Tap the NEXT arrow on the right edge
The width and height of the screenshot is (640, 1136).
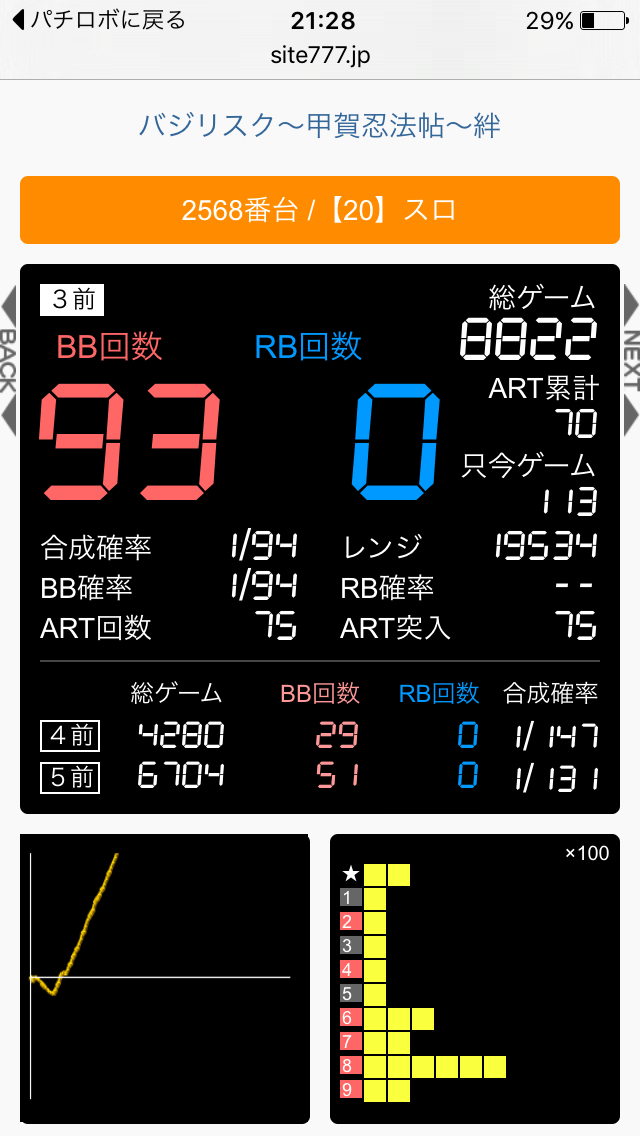click(x=631, y=361)
